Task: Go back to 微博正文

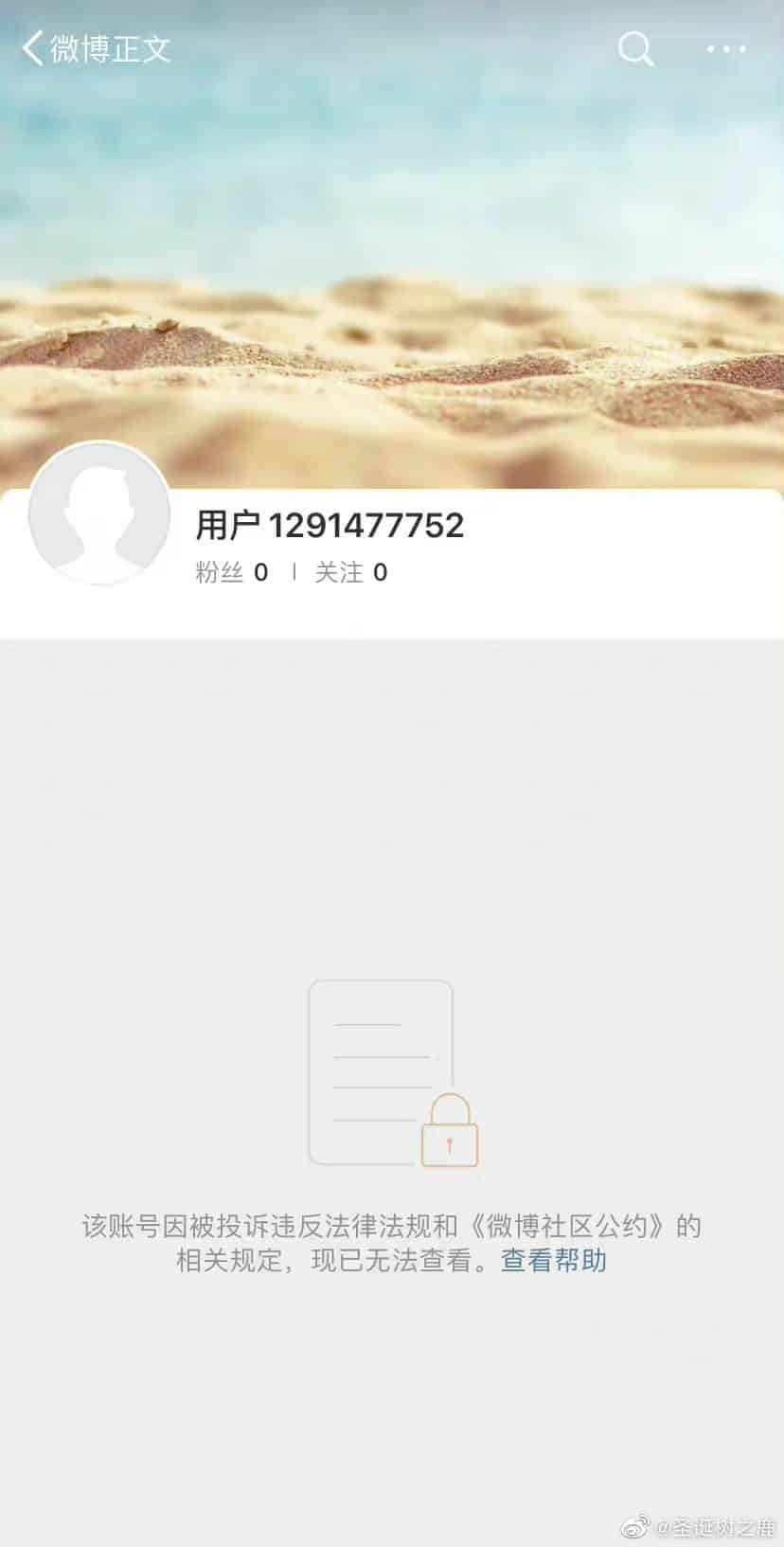Action: [95, 48]
